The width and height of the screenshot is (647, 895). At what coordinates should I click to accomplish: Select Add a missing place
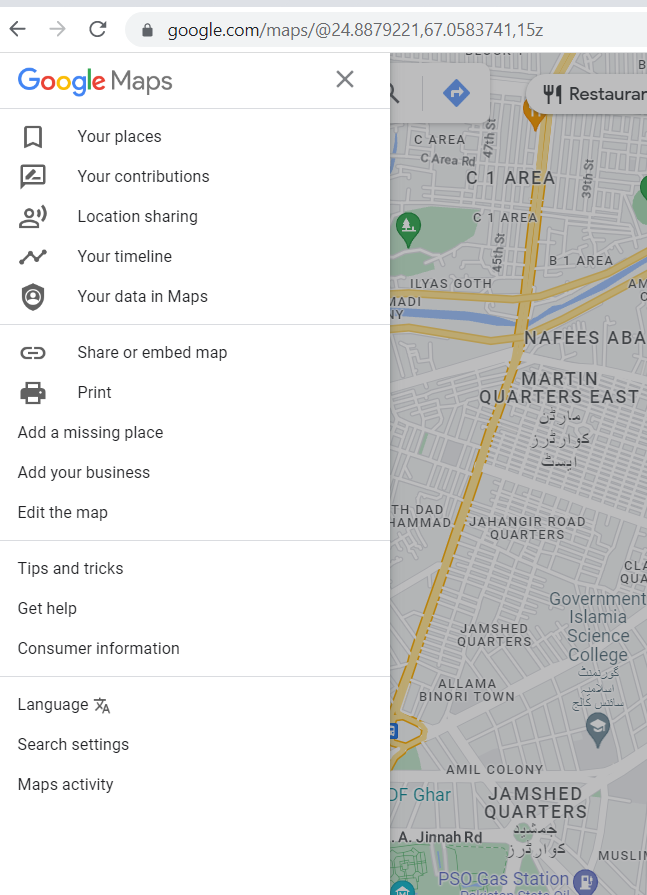coord(195,433)
